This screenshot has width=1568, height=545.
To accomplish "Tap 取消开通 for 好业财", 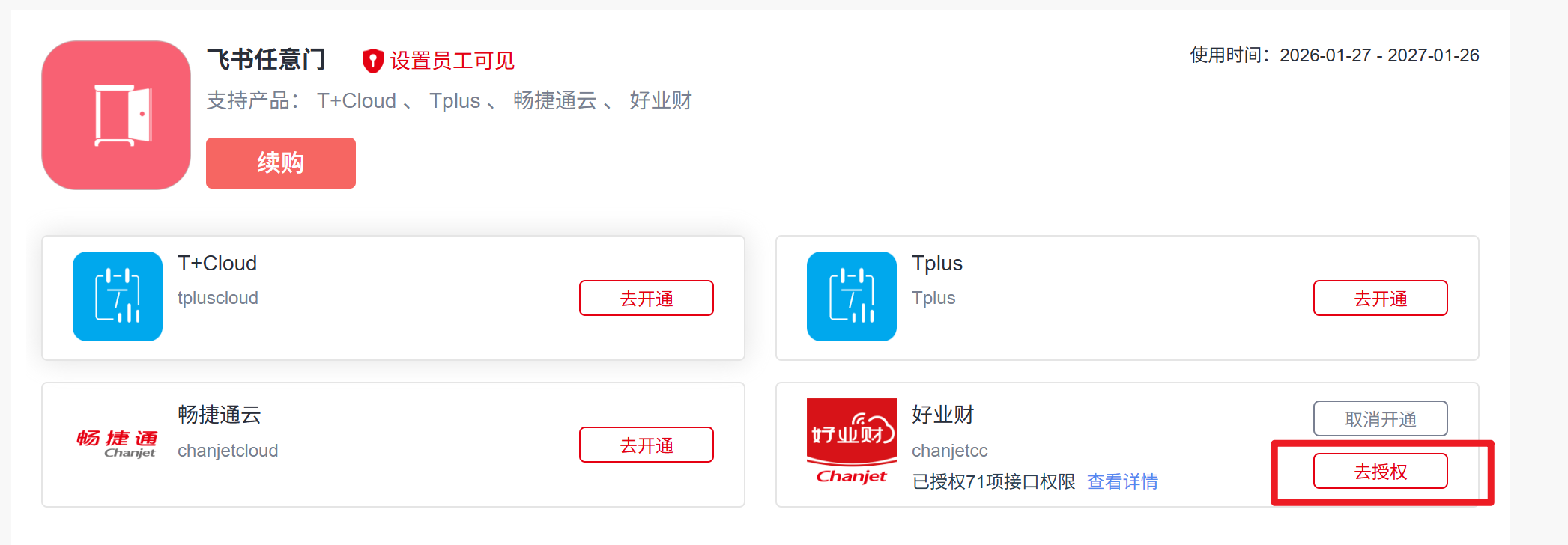I will pyautogui.click(x=1380, y=418).
